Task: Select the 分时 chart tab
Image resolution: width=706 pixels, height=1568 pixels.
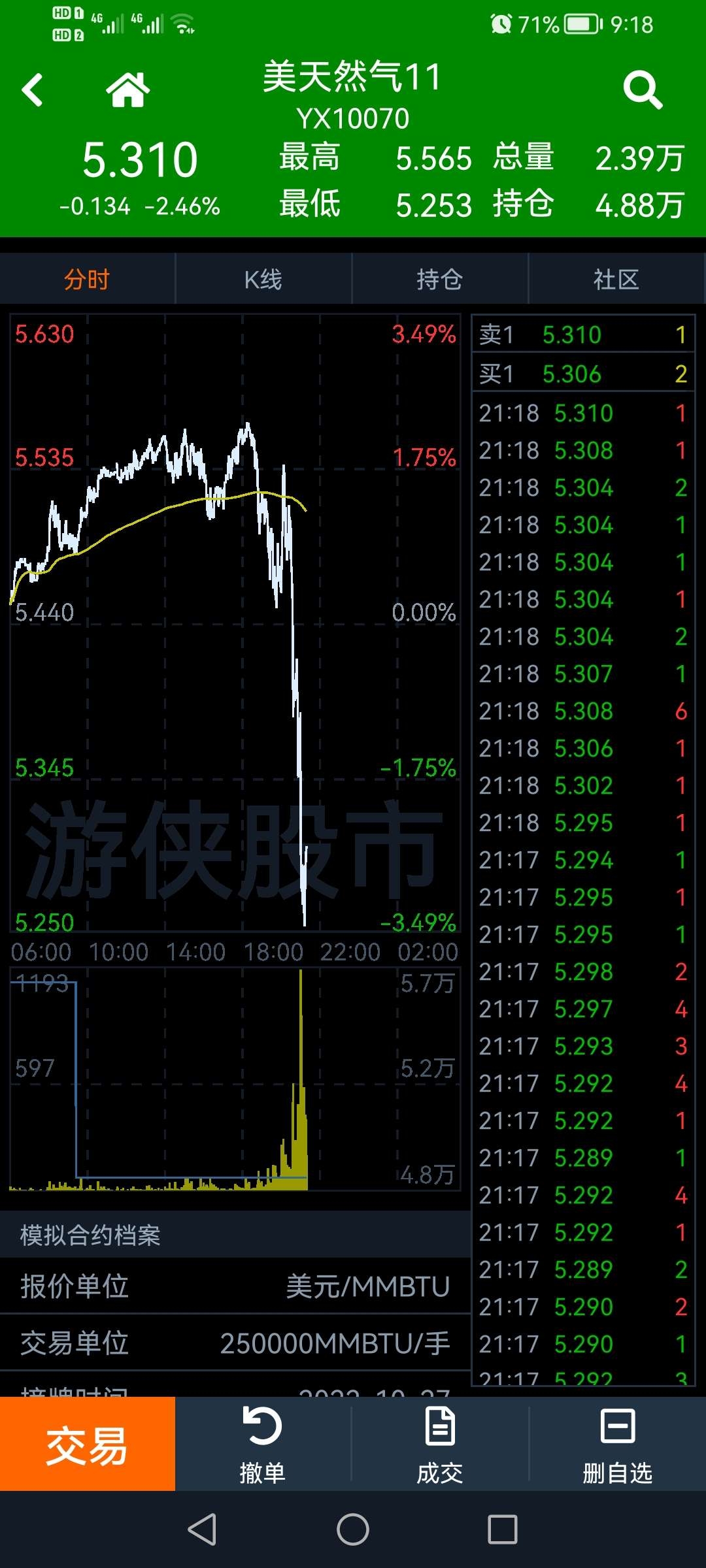Action: tap(88, 279)
